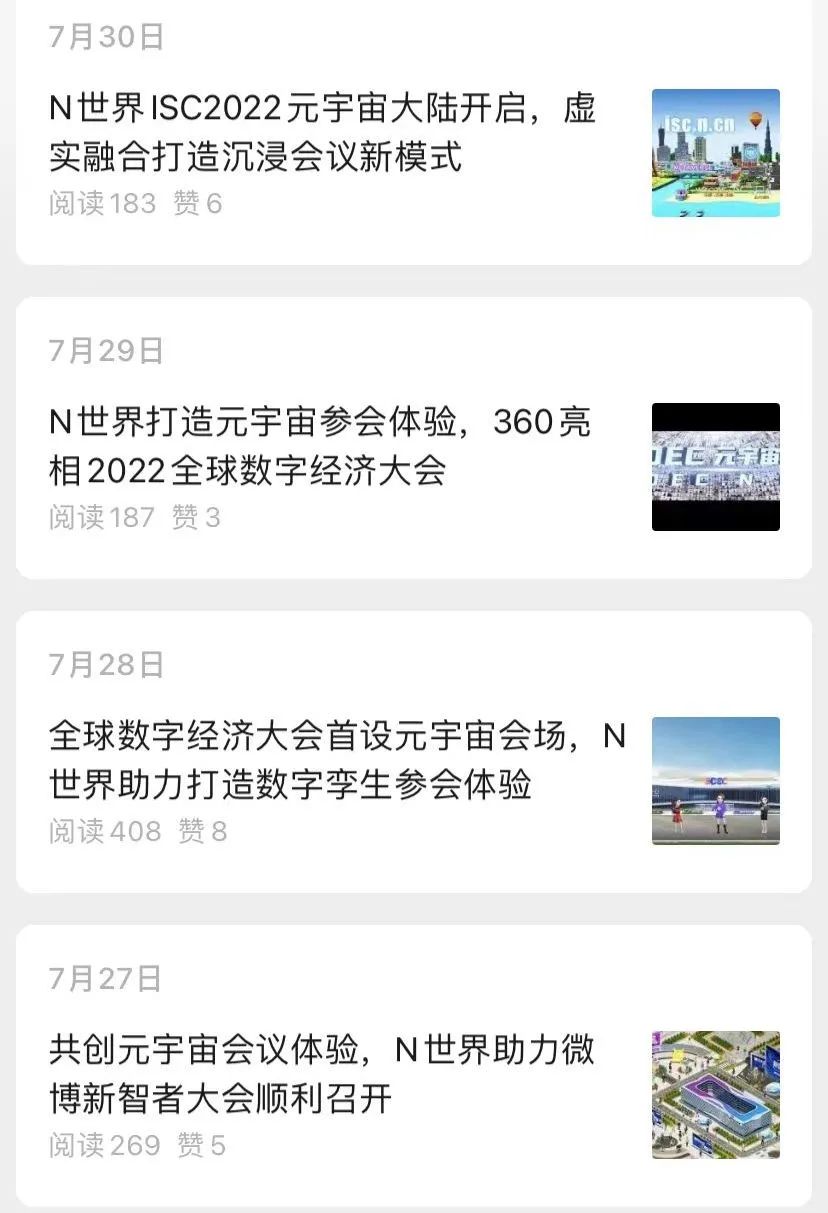828x1213 pixels.
Task: Click the 赞3 like count
Action: coord(198,518)
